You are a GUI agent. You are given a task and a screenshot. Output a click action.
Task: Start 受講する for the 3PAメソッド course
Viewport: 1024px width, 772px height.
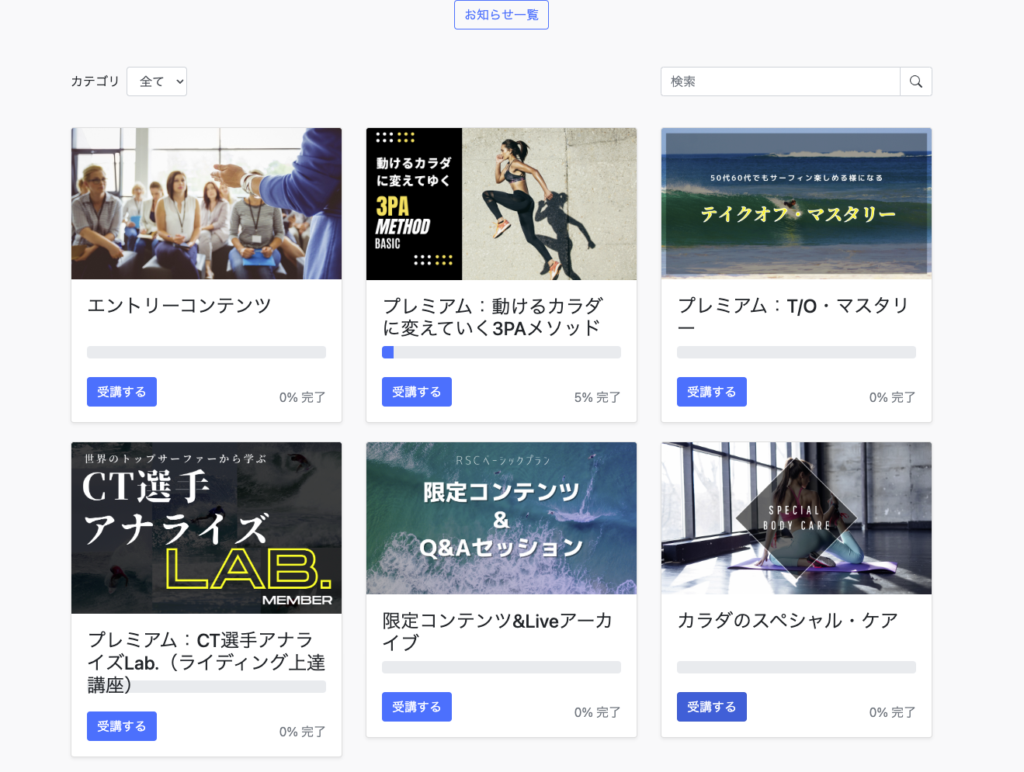click(x=416, y=392)
